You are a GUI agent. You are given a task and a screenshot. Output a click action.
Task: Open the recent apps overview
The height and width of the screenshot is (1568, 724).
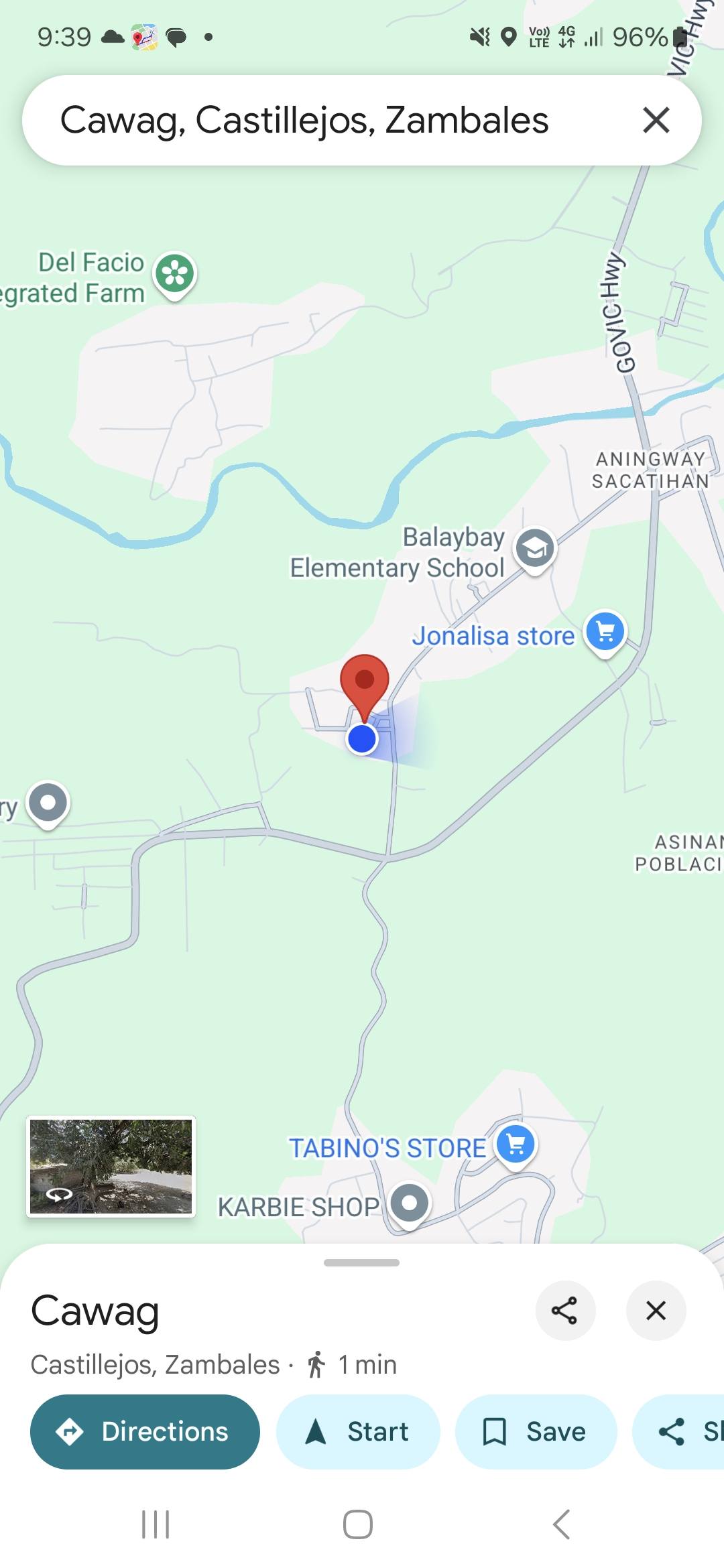[x=156, y=1524]
